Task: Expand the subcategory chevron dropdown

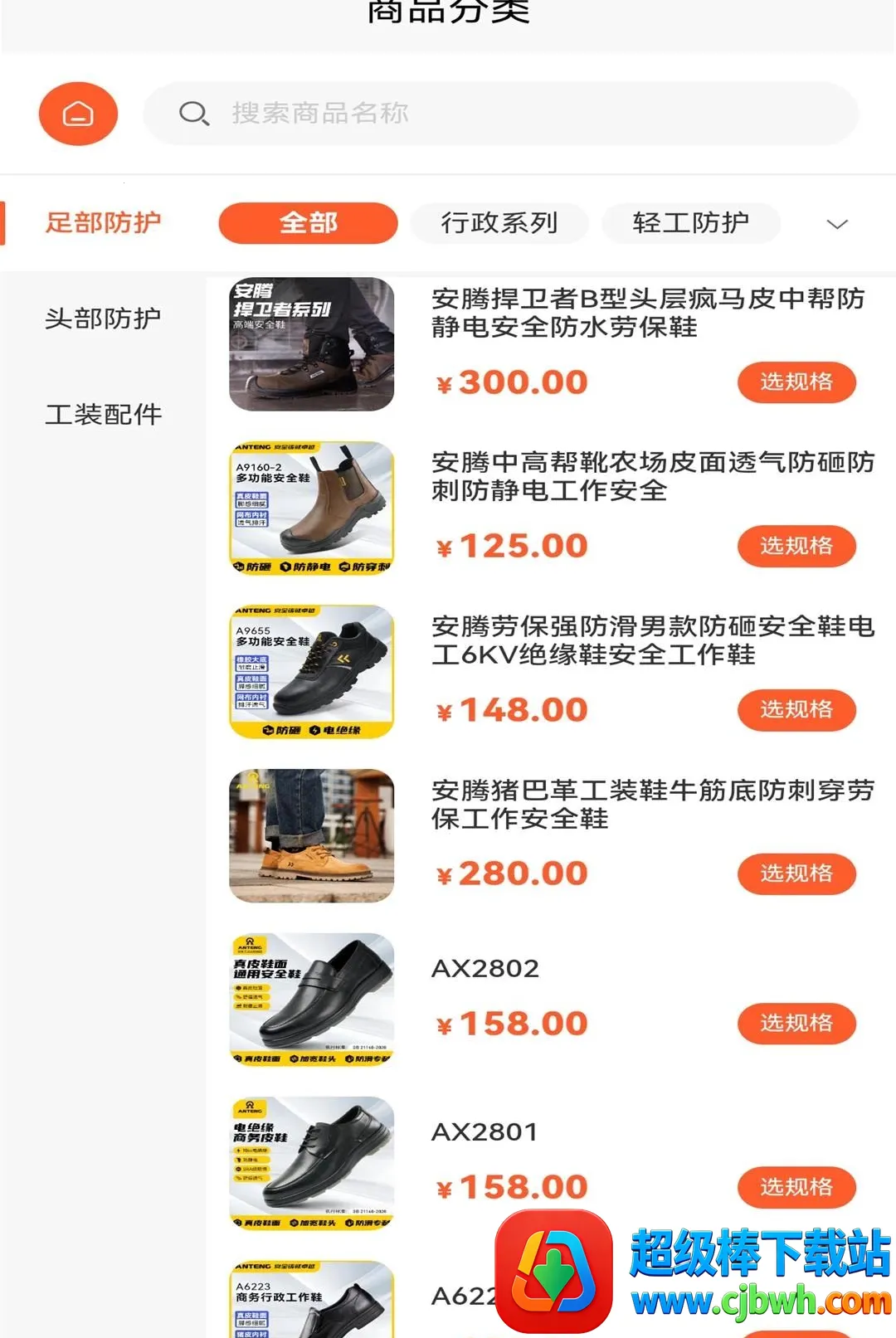Action: click(837, 224)
